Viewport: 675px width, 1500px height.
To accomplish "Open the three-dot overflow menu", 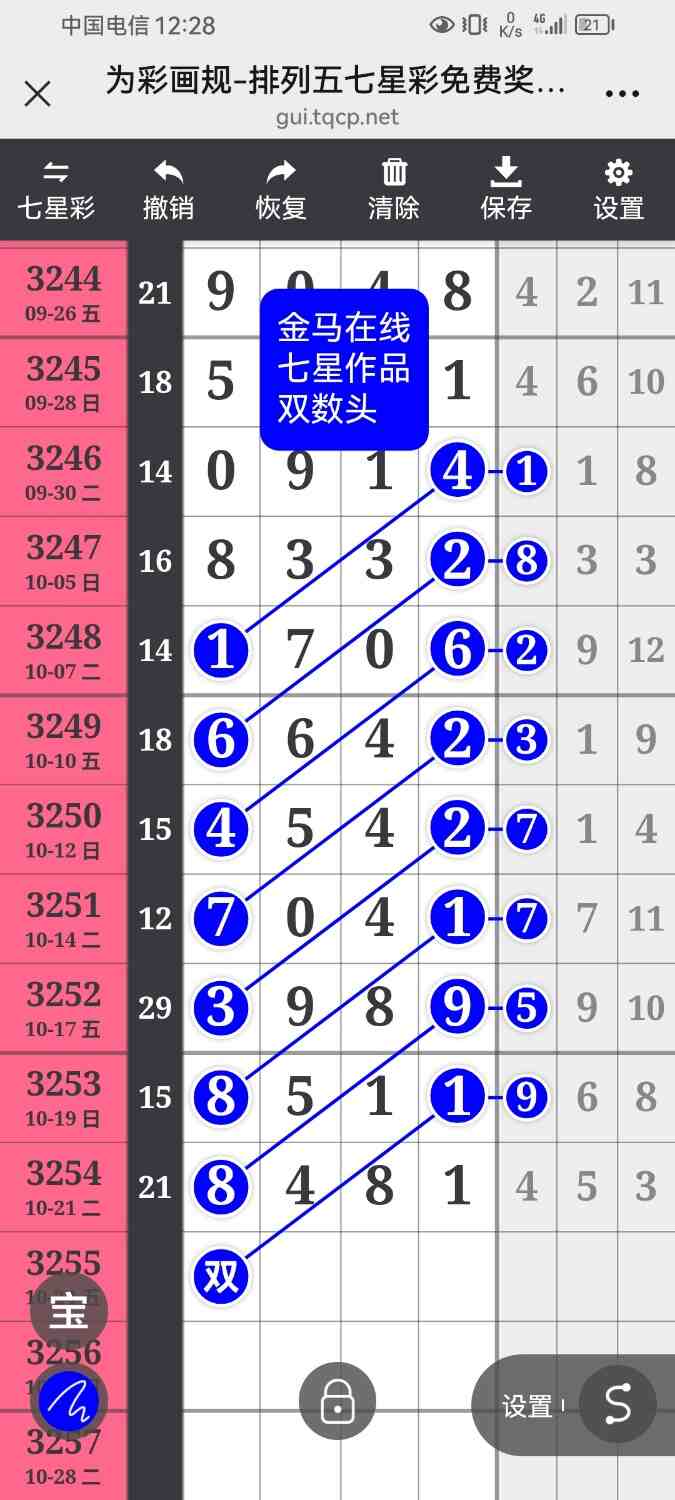I will pyautogui.click(x=622, y=94).
